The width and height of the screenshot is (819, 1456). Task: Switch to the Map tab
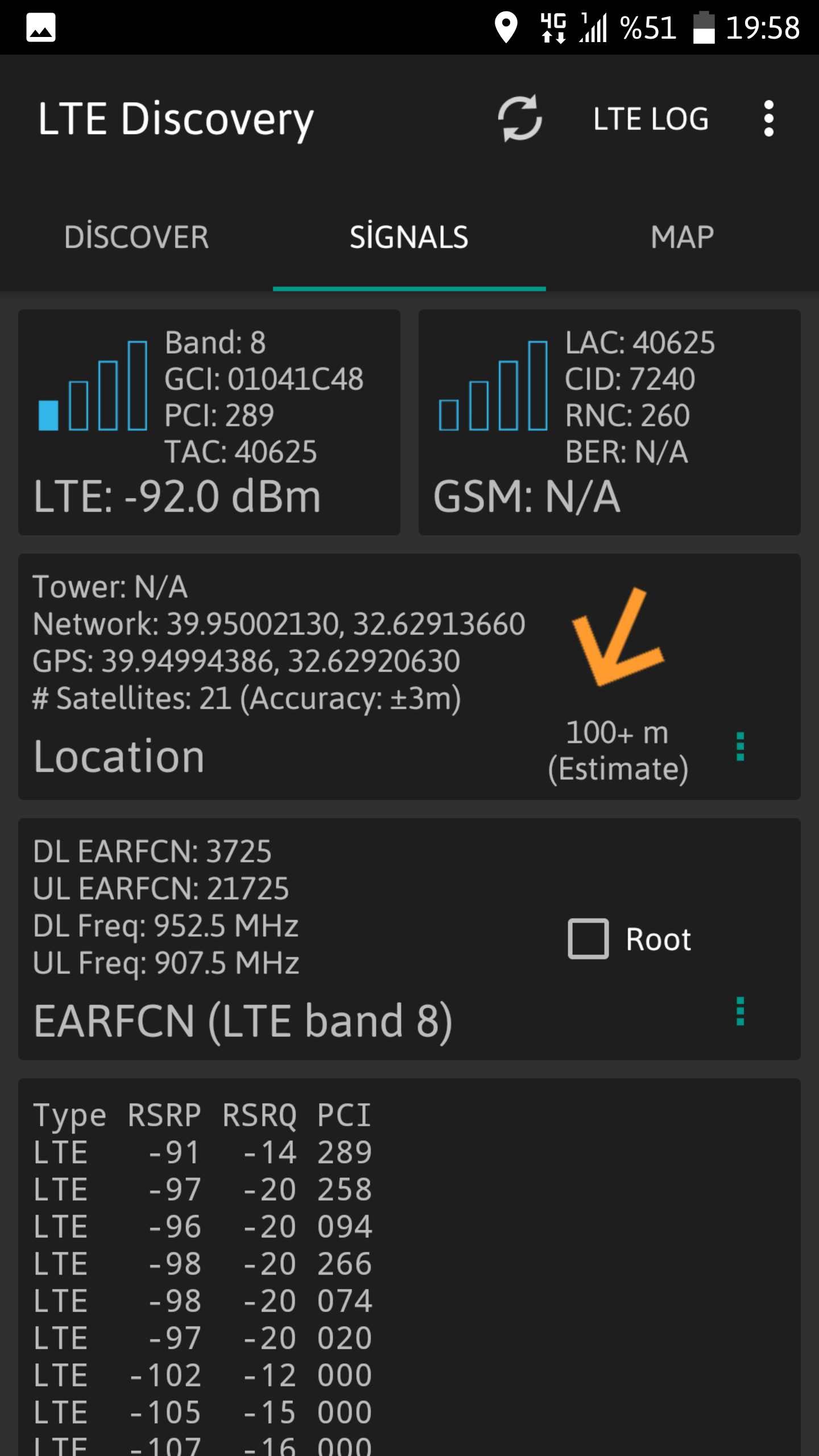click(x=682, y=237)
